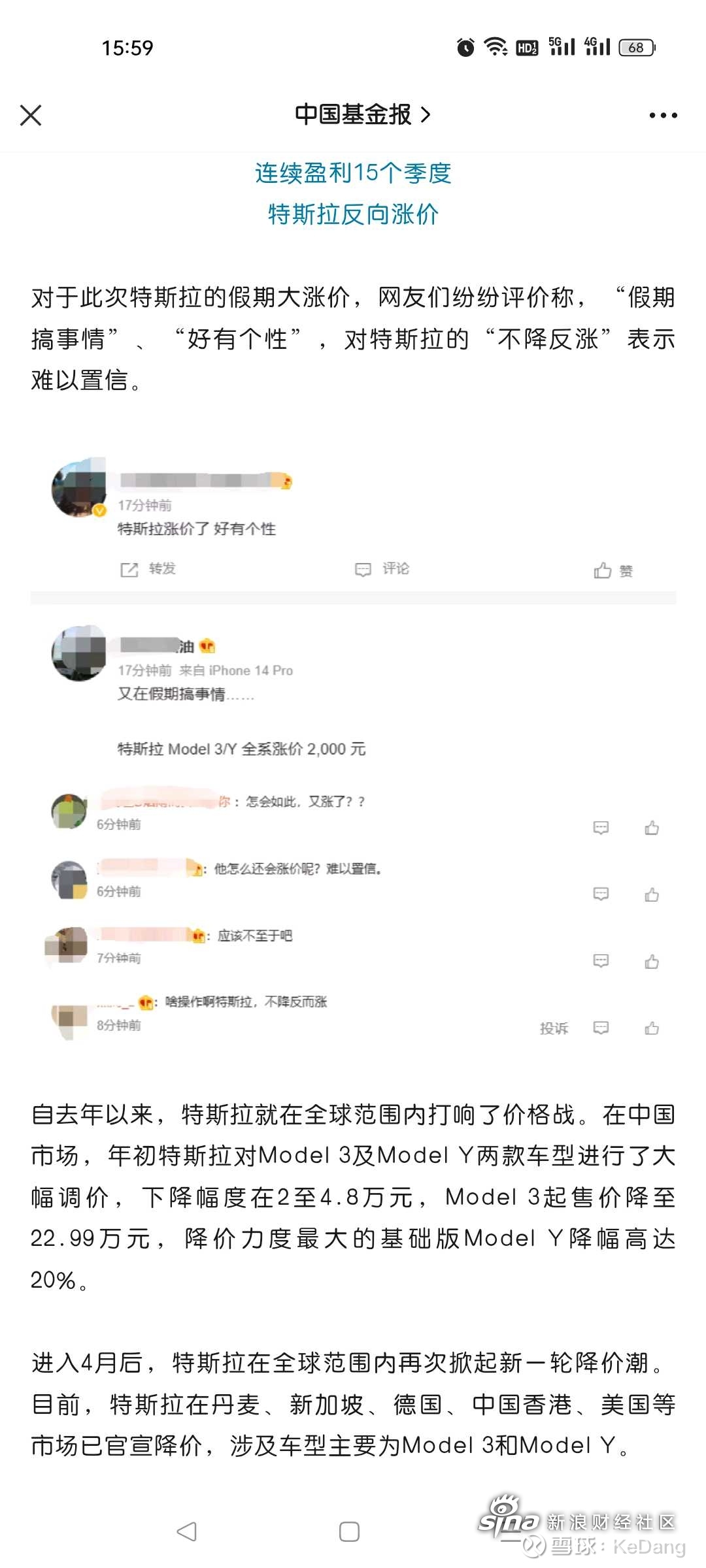
Task: Open the three-dot overflow menu
Action: 663,116
